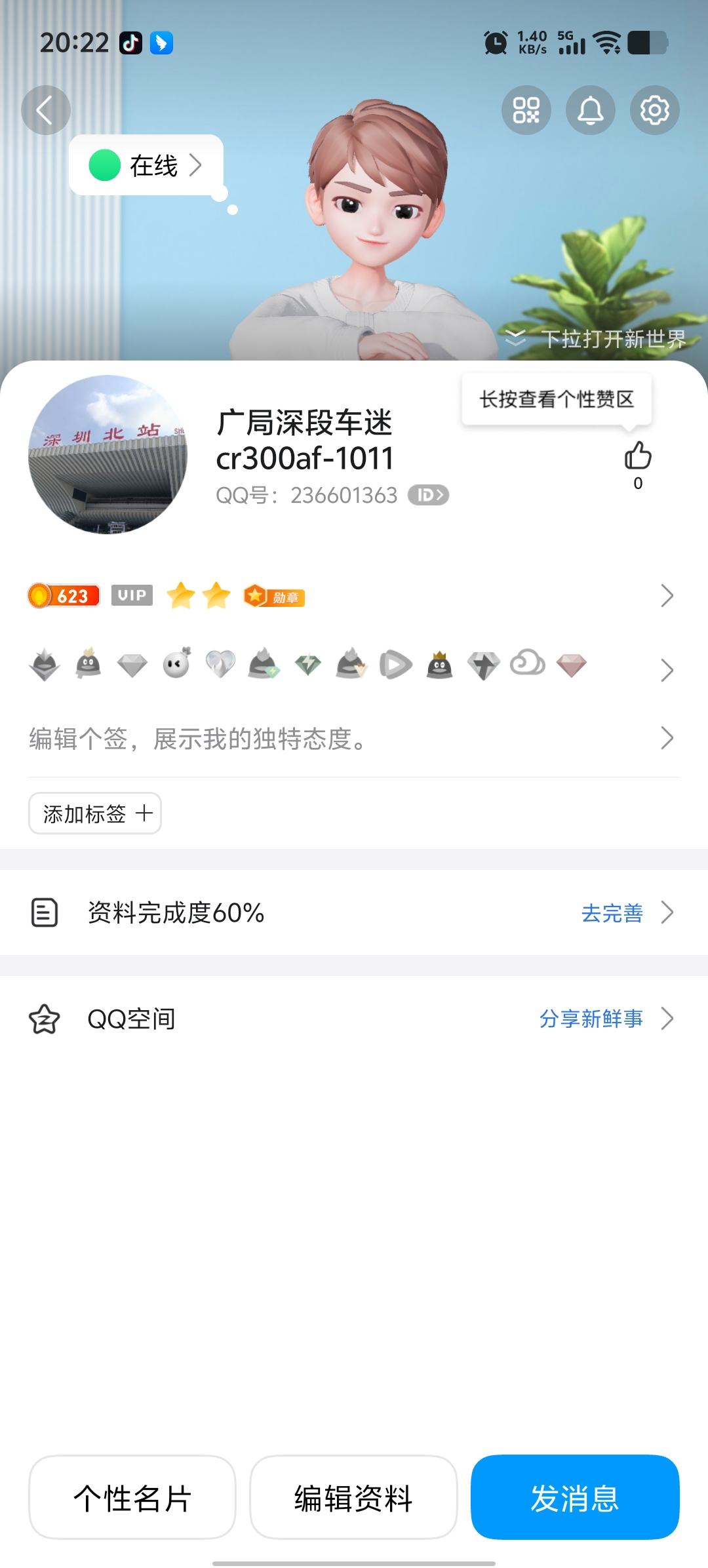
Task: Give a thumbs-up like
Action: click(638, 456)
